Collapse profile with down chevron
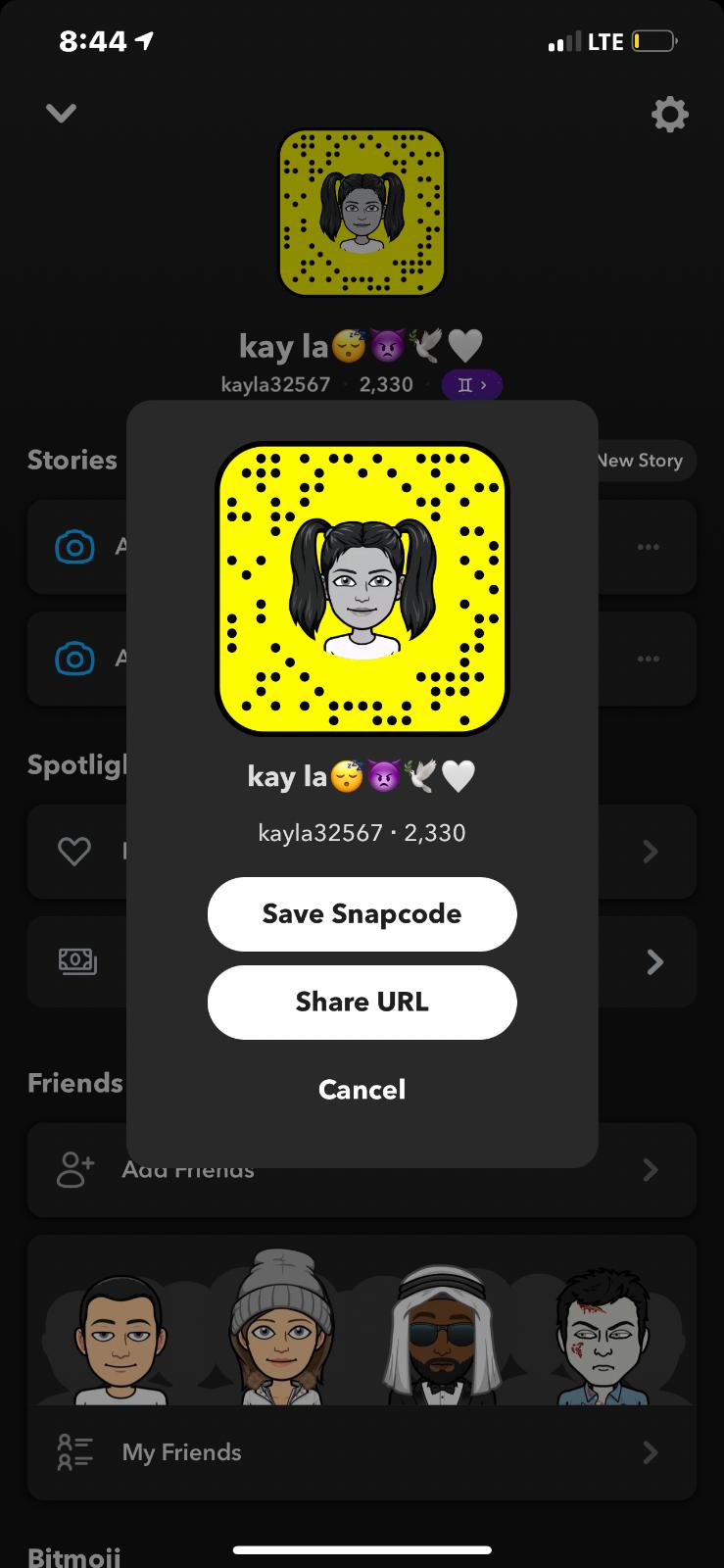 point(61,114)
